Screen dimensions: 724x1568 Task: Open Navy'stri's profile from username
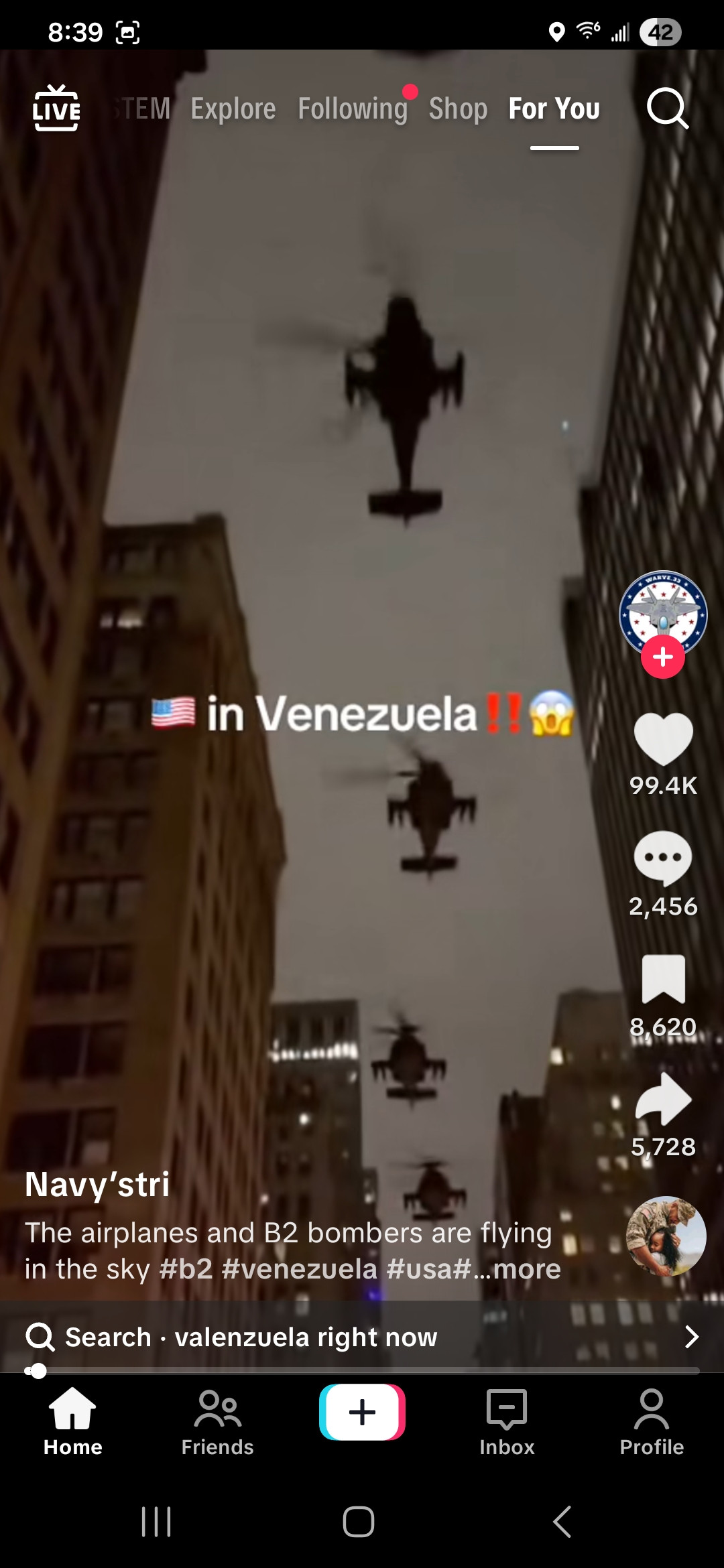97,1184
